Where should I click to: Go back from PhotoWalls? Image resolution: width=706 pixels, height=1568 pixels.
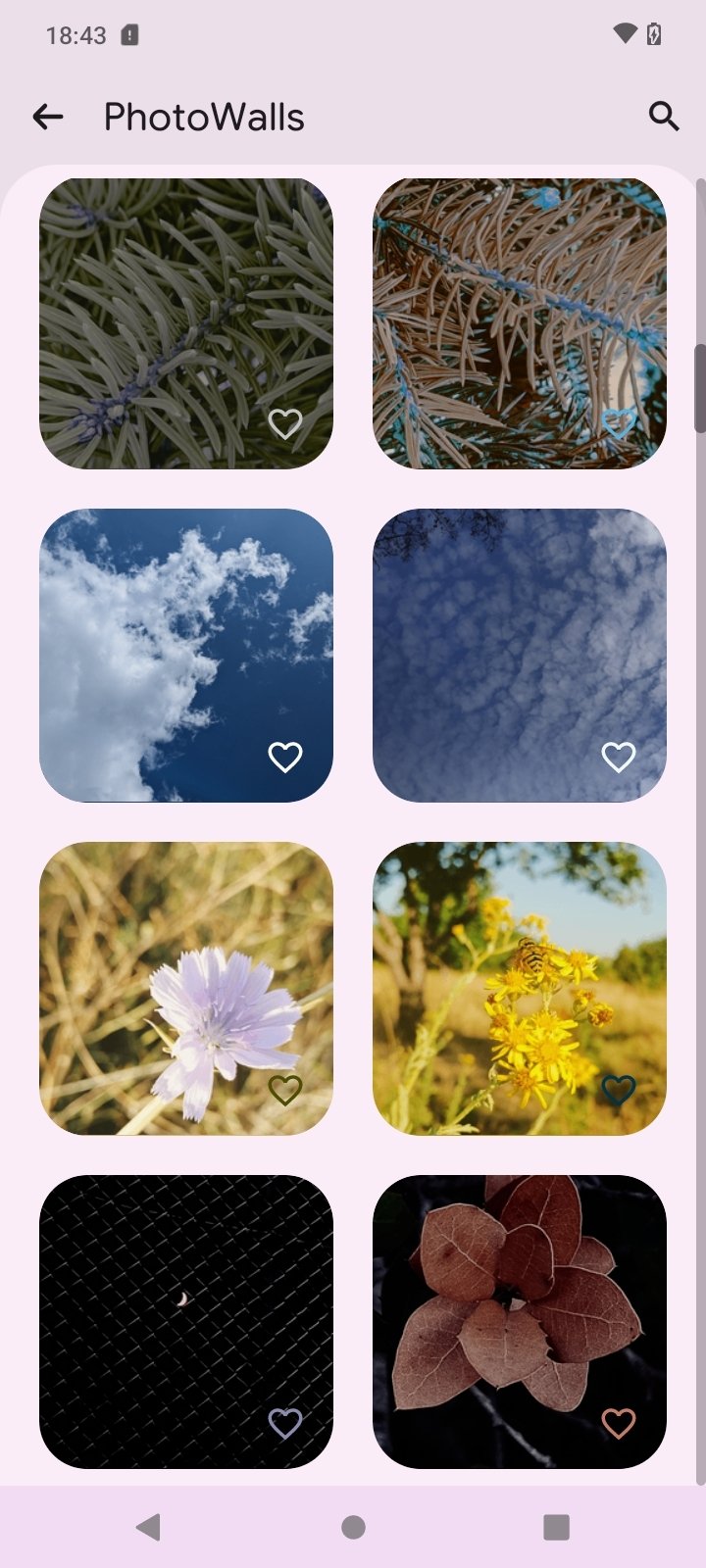(x=47, y=118)
